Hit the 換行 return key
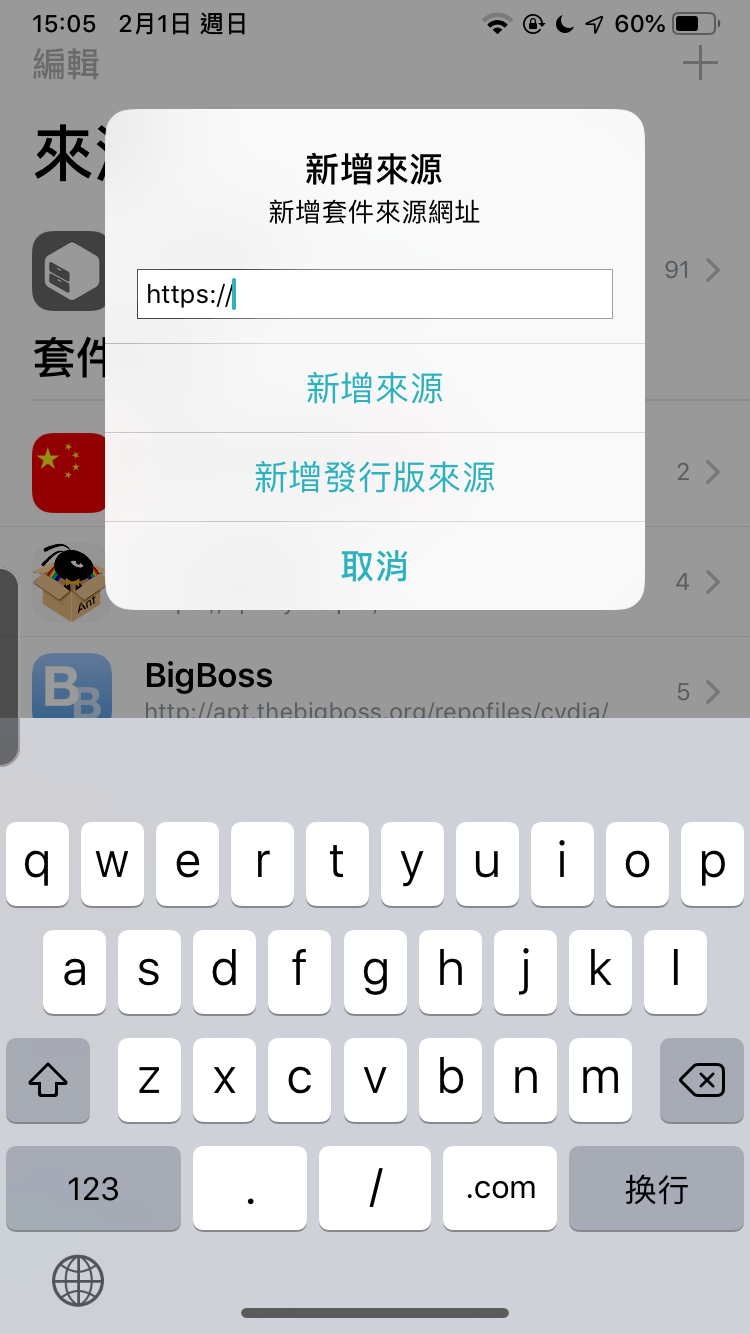 [656, 1188]
